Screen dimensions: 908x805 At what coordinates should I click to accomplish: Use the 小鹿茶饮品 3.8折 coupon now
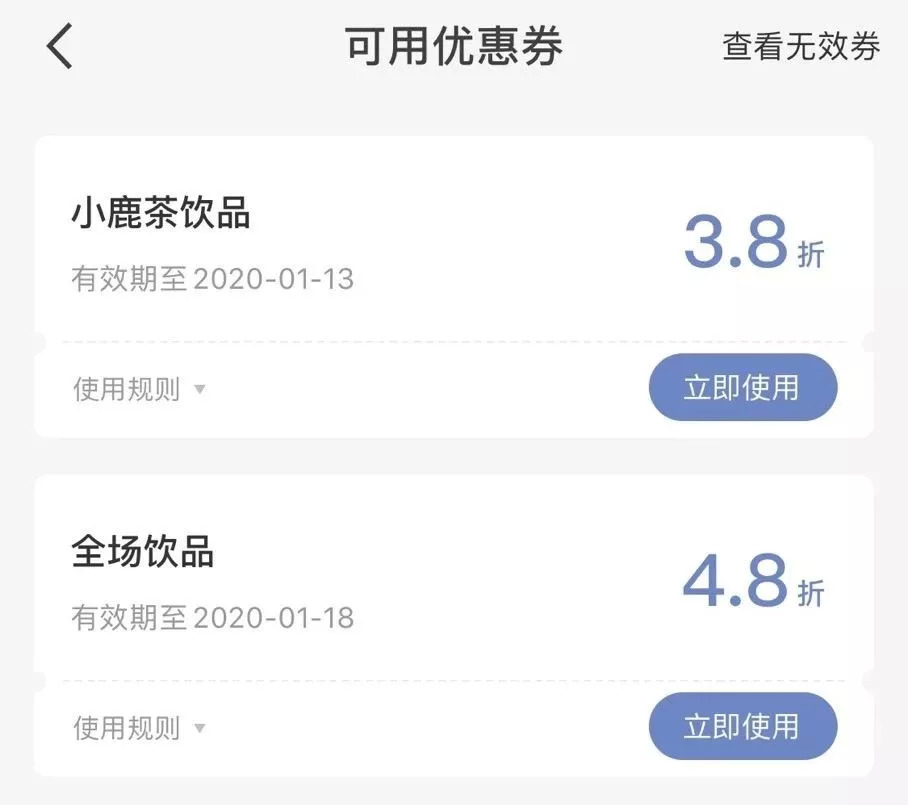pyautogui.click(x=742, y=387)
